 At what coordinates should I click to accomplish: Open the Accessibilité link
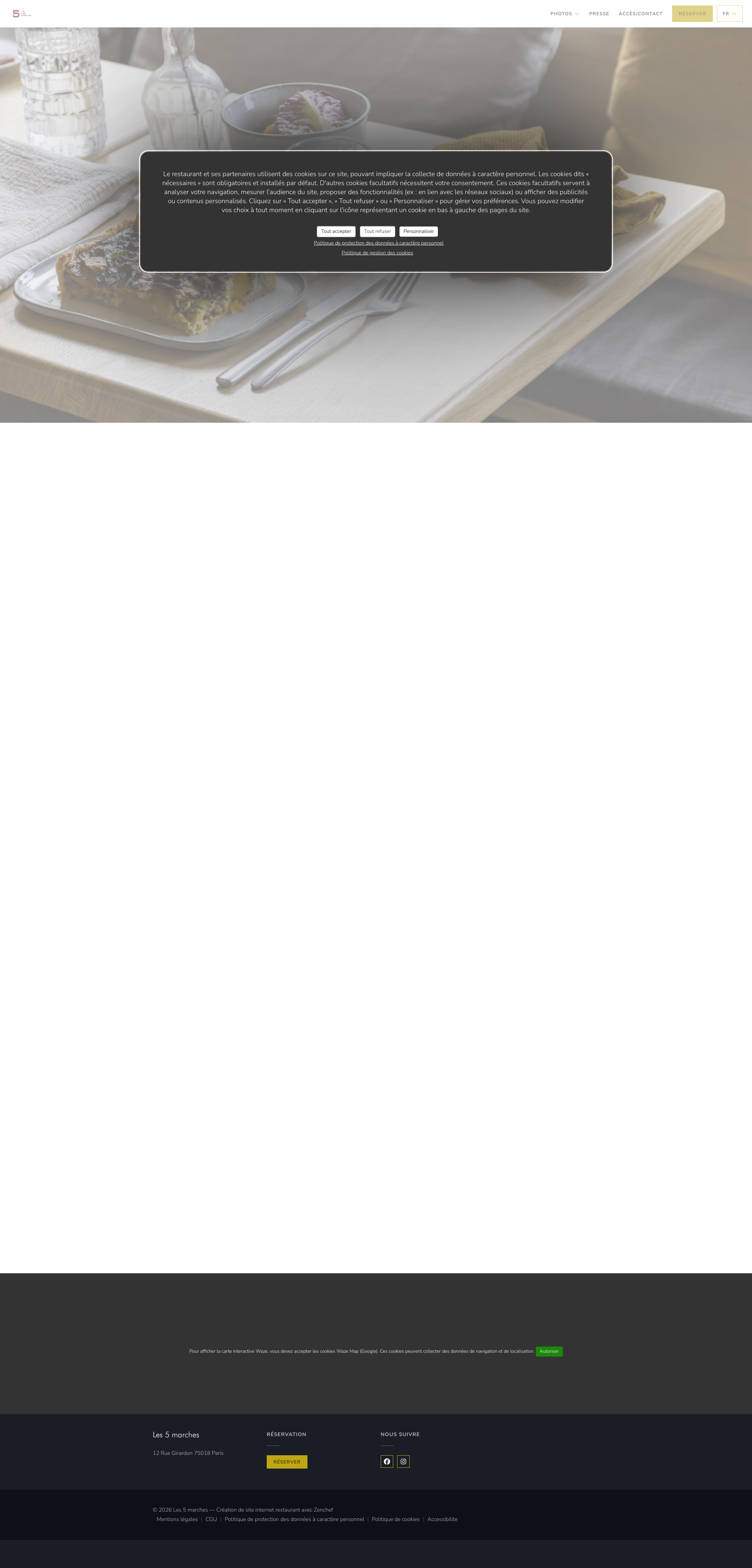[x=442, y=1519]
